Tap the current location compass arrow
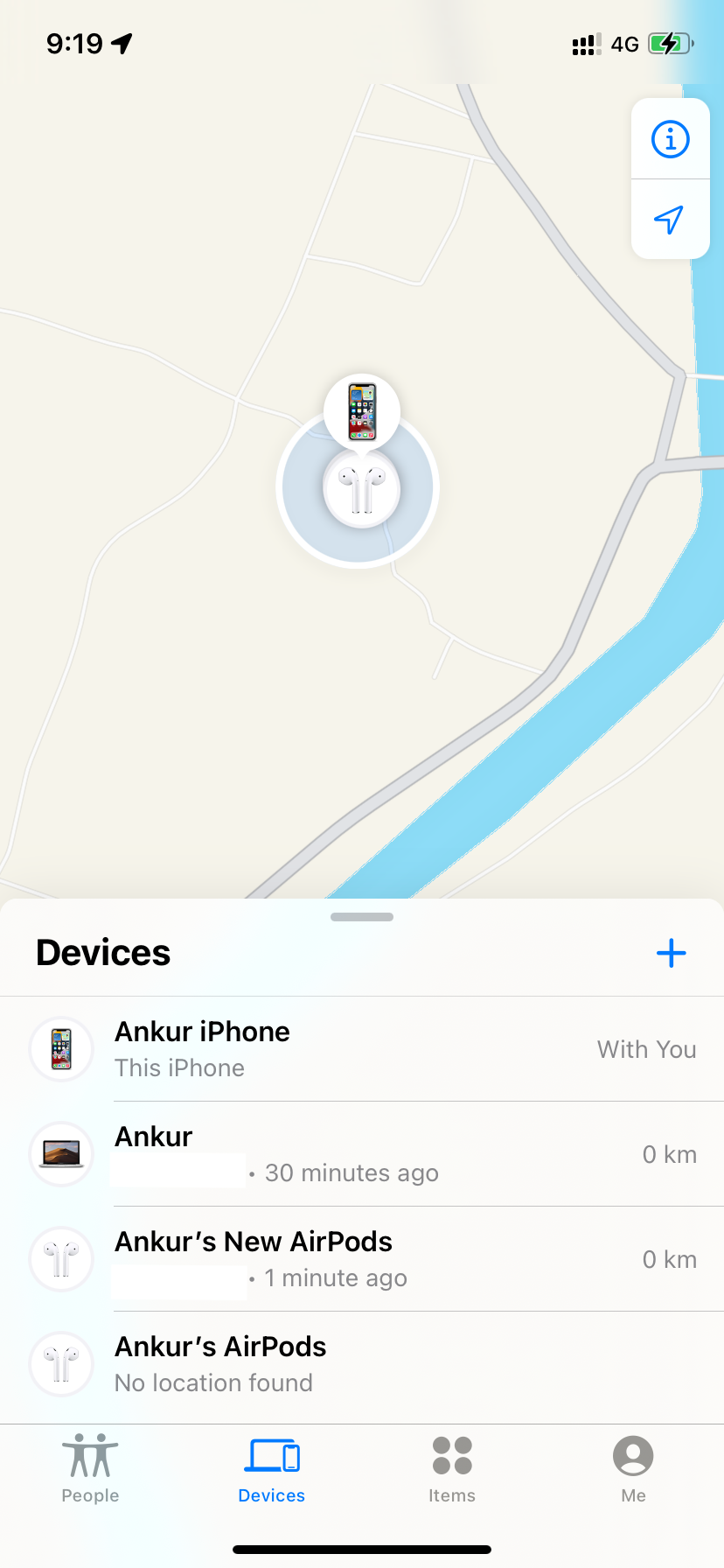The width and height of the screenshot is (724, 1568). [670, 220]
